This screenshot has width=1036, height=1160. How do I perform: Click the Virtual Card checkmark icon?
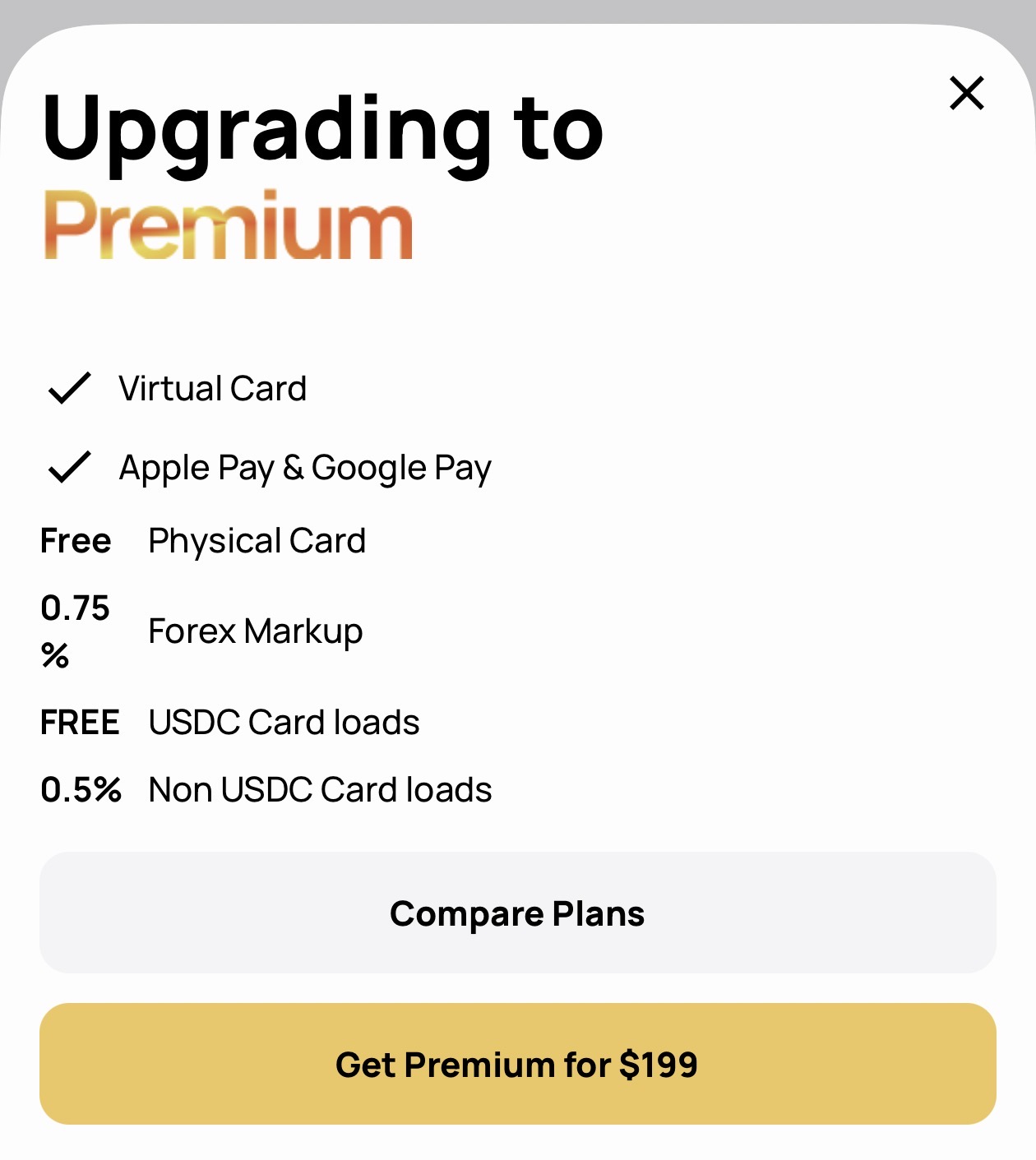[x=72, y=387]
